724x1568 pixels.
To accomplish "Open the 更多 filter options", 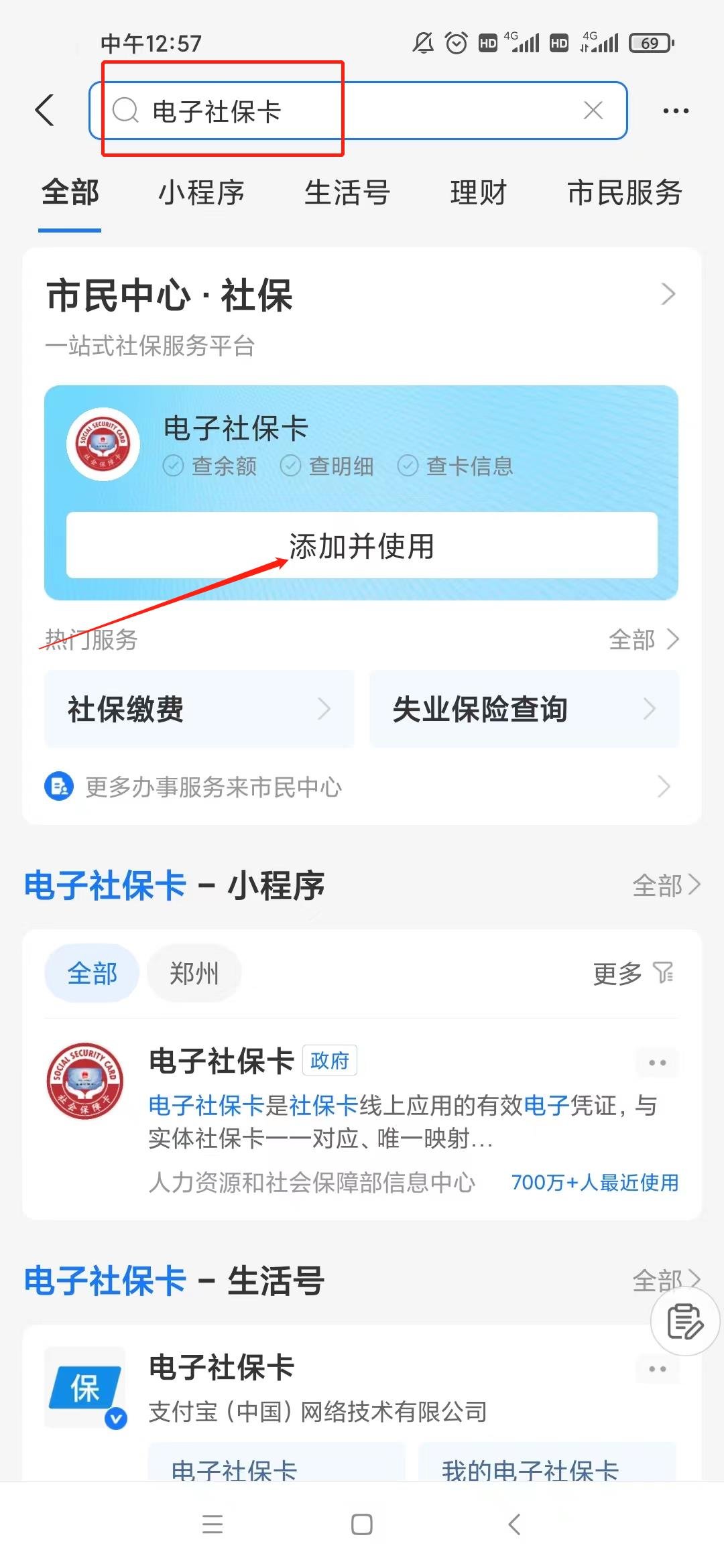I will coord(633,973).
